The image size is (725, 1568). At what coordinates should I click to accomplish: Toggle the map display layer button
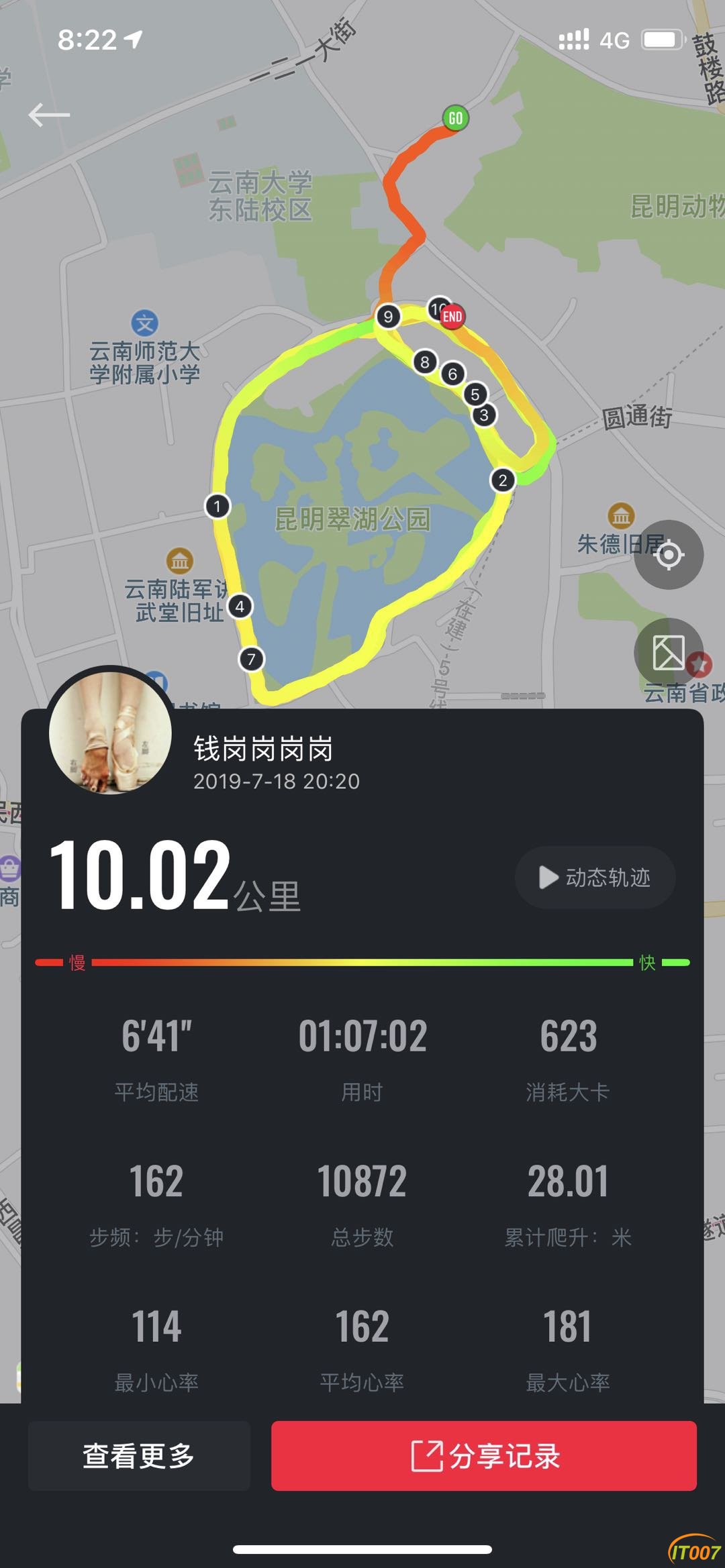(x=669, y=652)
